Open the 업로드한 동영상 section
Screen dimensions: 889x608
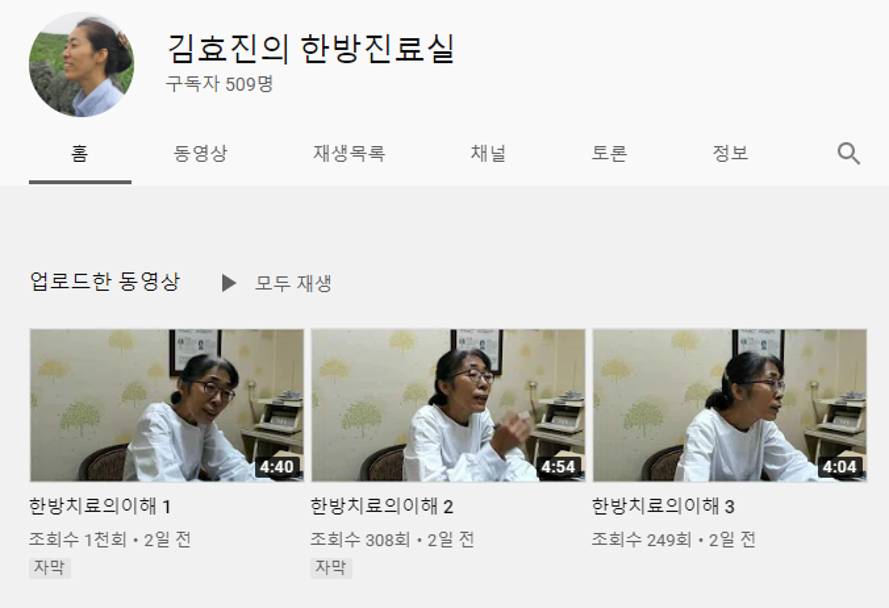tap(105, 282)
